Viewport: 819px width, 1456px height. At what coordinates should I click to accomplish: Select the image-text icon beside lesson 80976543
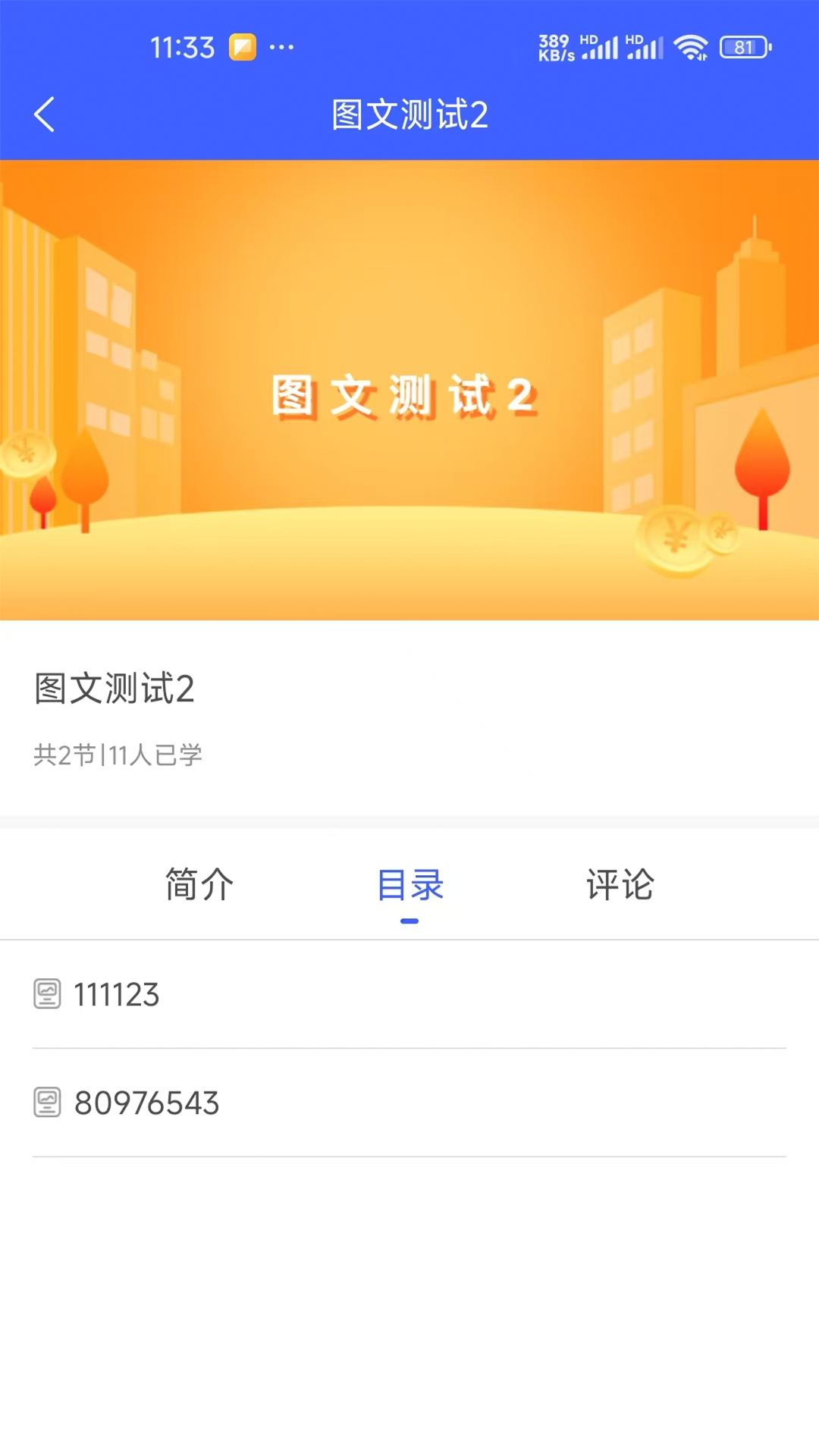pos(48,1103)
